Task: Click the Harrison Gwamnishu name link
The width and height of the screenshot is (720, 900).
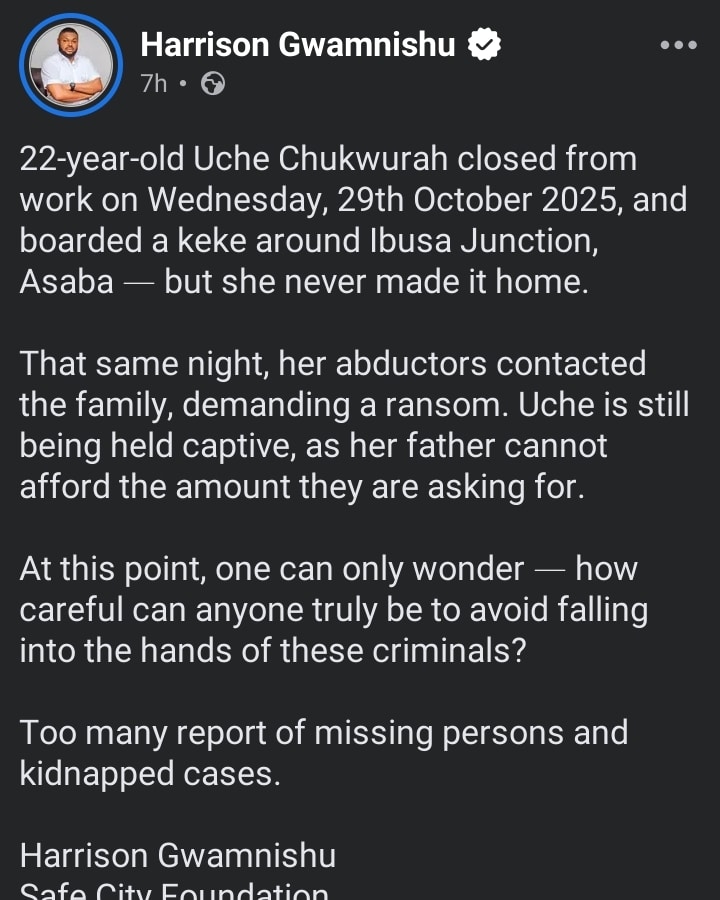Action: coord(300,43)
